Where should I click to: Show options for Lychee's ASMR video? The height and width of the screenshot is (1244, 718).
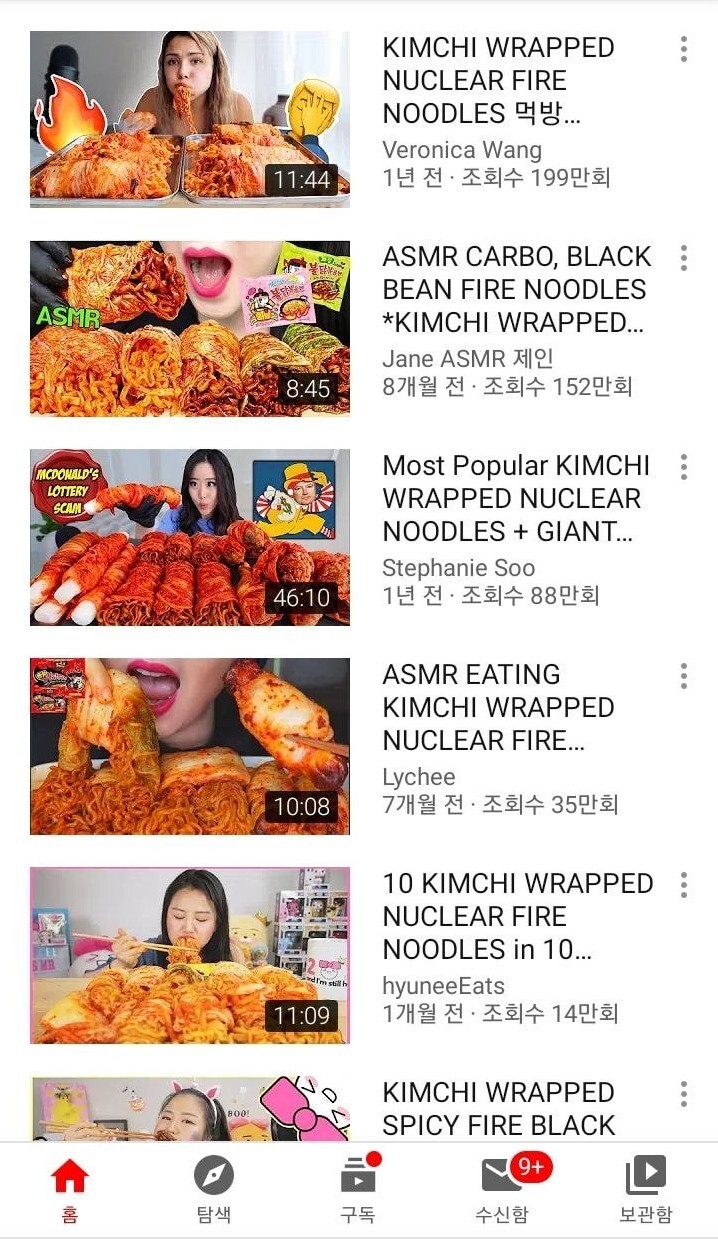[x=683, y=676]
